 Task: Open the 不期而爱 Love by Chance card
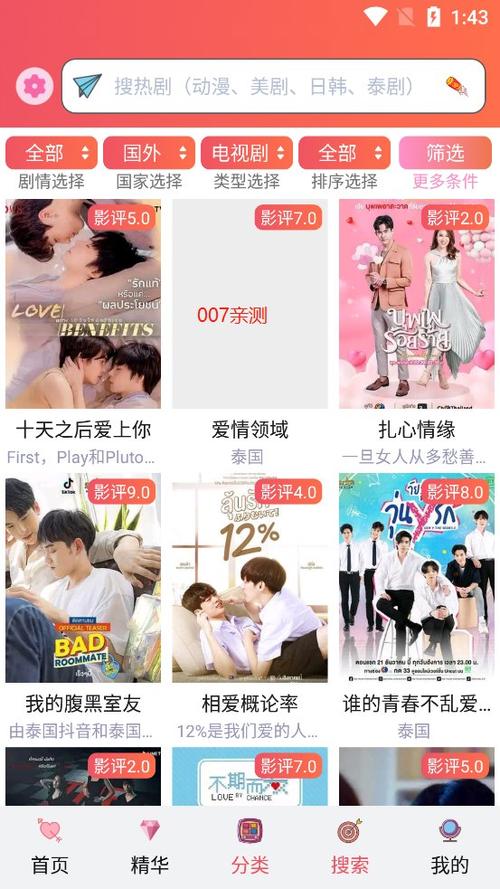250,776
